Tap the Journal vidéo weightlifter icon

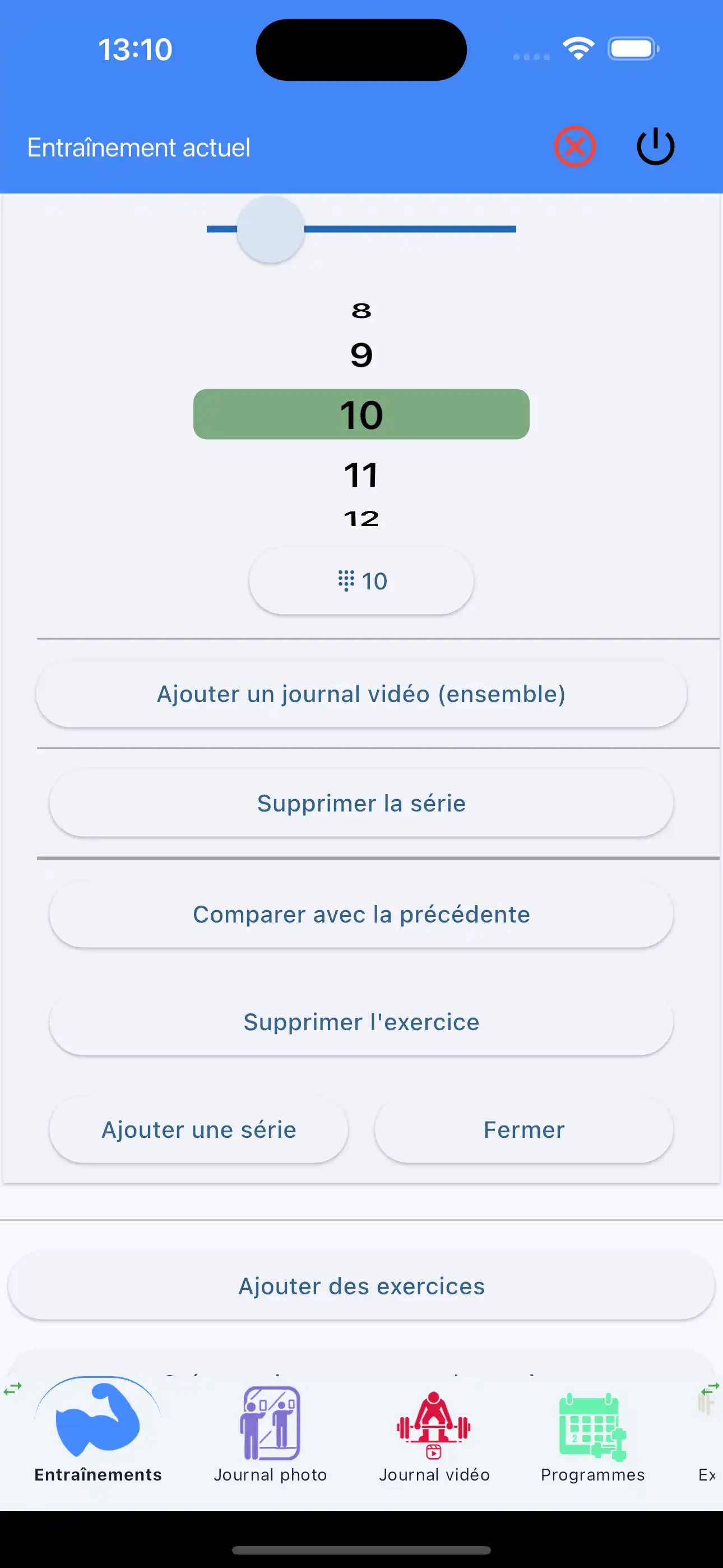[x=434, y=1424]
